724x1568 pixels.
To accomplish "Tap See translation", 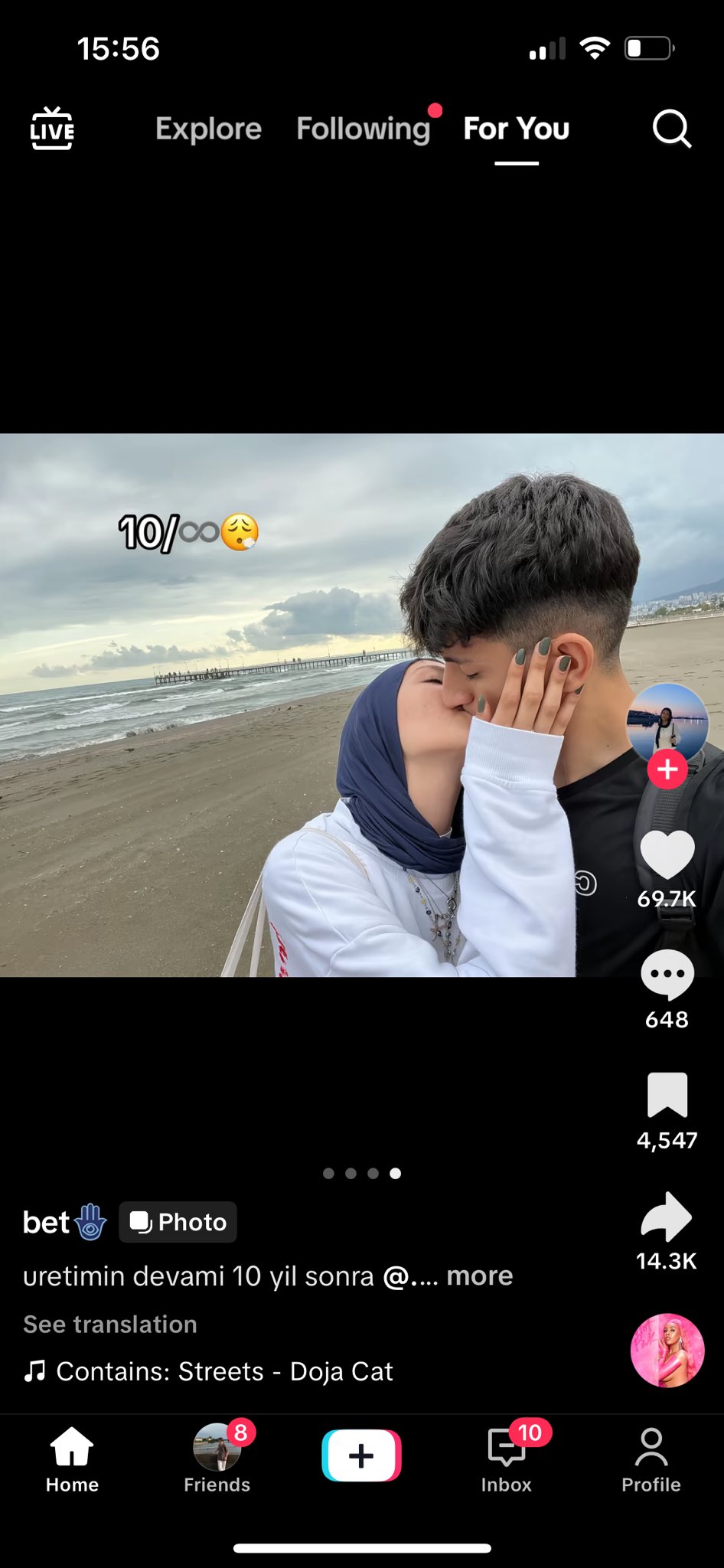I will 110,1325.
